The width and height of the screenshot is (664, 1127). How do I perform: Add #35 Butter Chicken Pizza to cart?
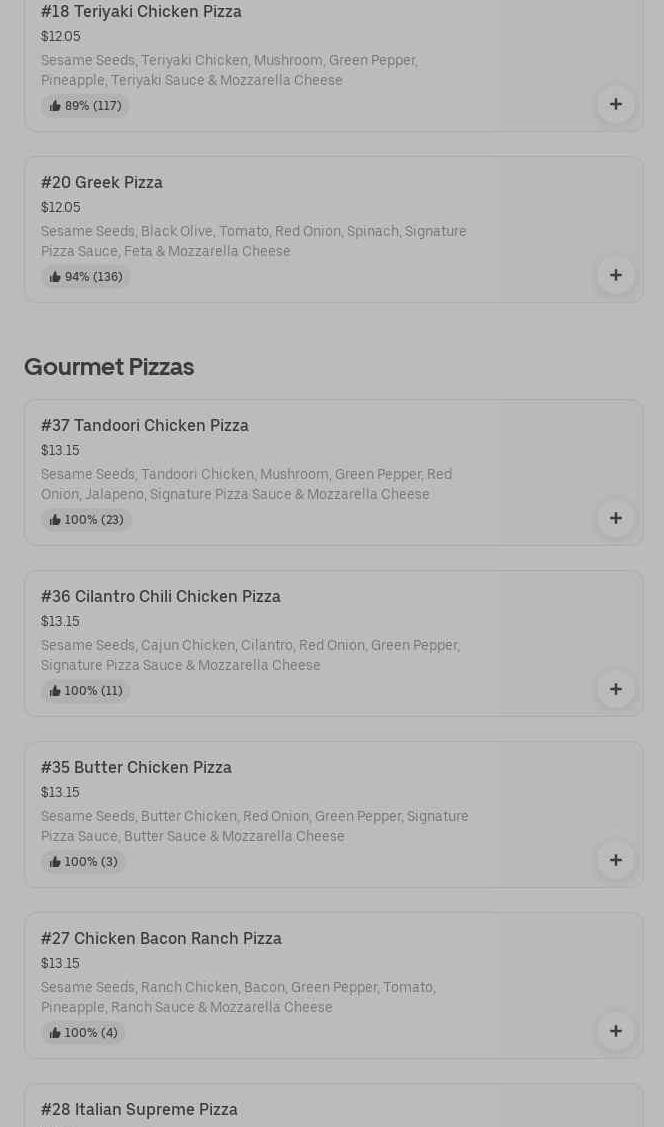click(616, 860)
